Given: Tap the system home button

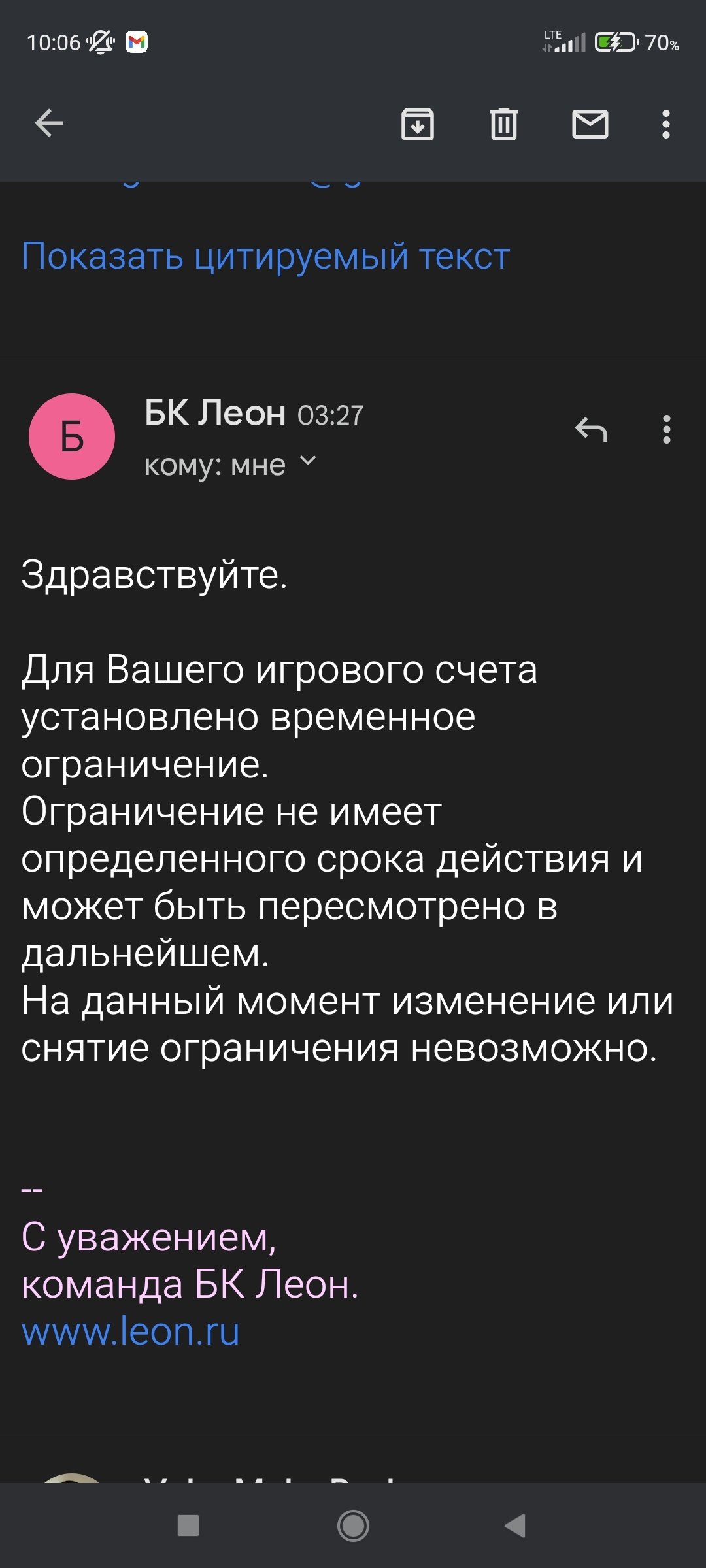Looking at the screenshot, I should [353, 1526].
